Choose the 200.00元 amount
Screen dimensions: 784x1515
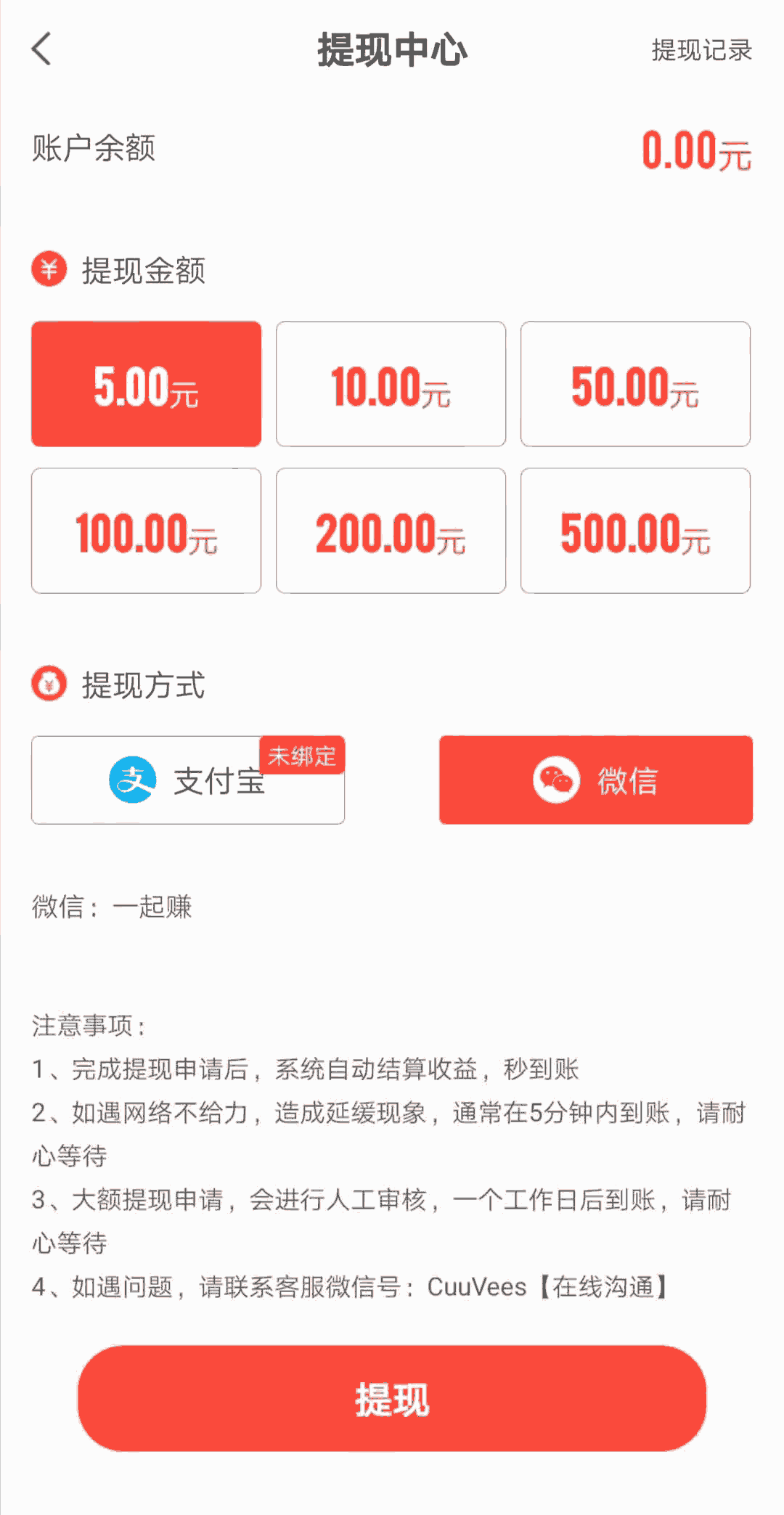[391, 531]
